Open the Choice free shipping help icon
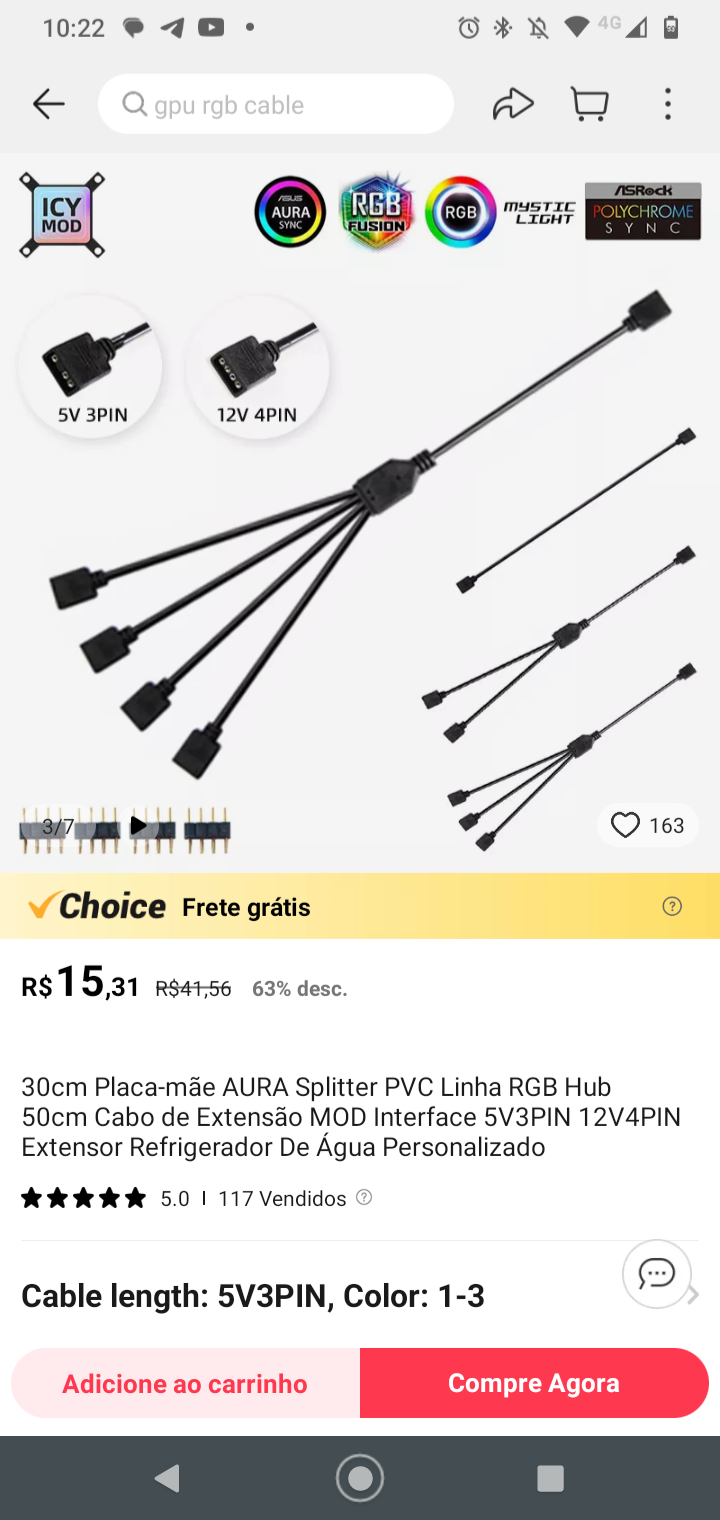 [x=672, y=907]
